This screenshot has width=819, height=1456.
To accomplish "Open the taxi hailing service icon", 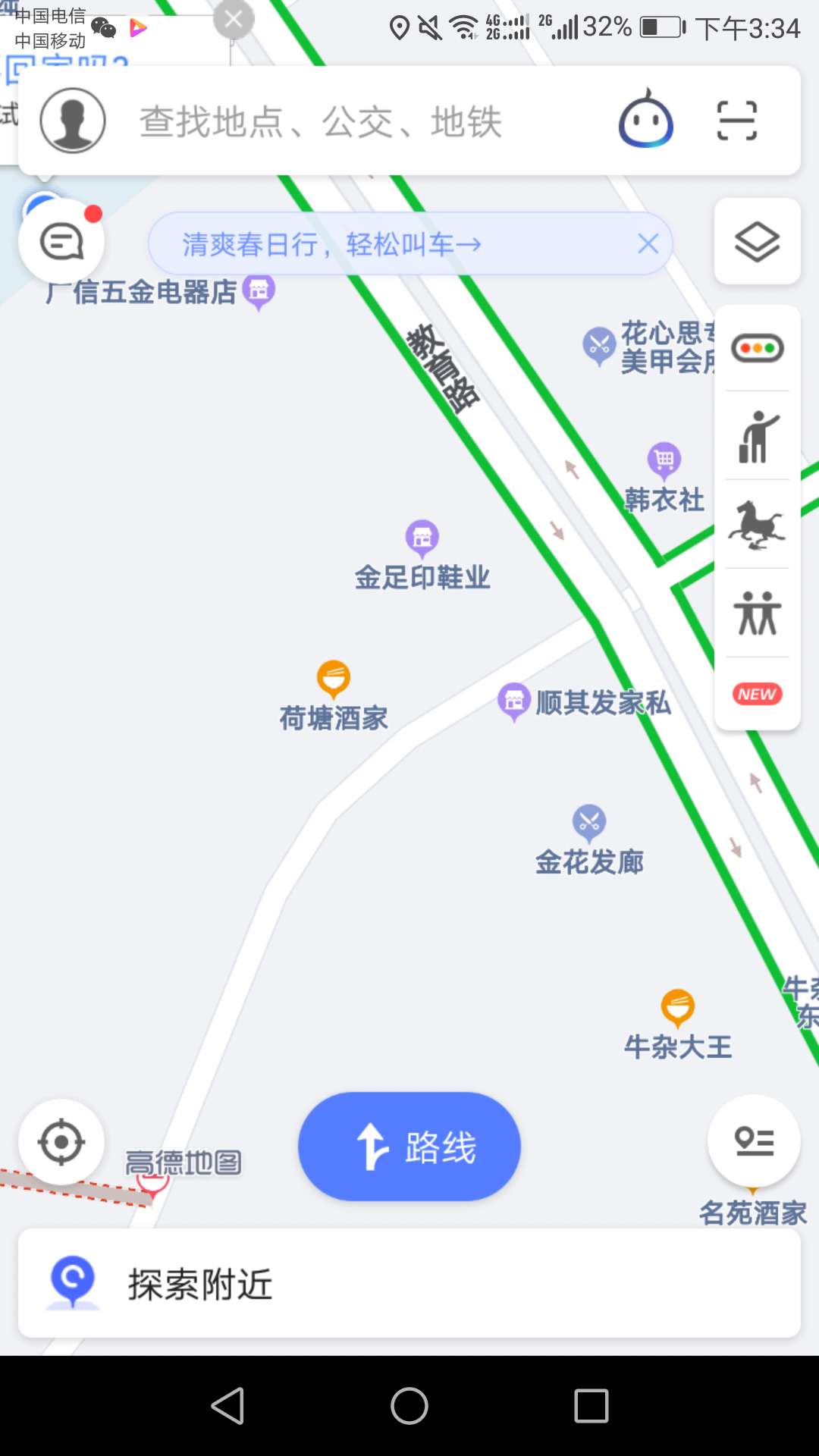I will tap(756, 437).
